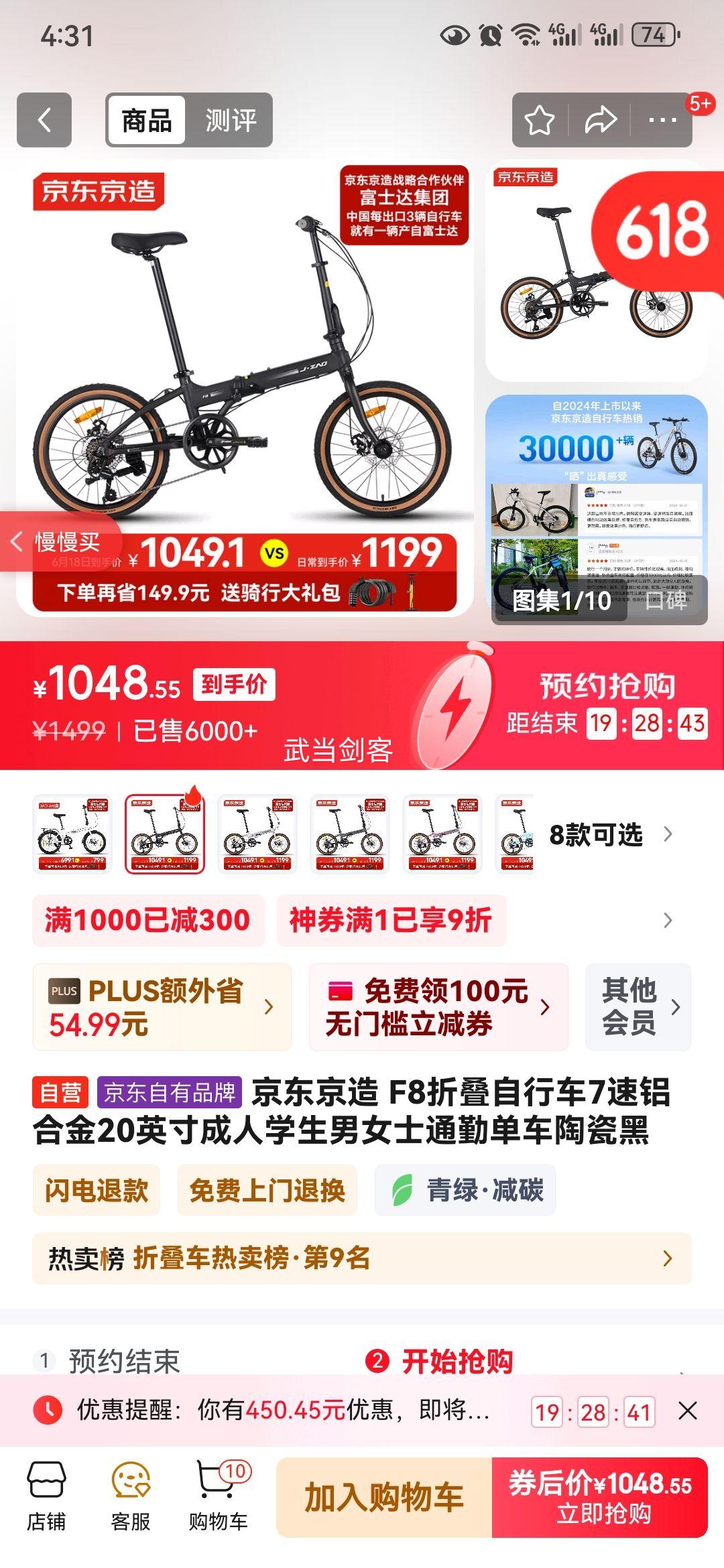The height and width of the screenshot is (1568, 724).
Task: Expand the 8款可选 style options
Action: point(610,834)
